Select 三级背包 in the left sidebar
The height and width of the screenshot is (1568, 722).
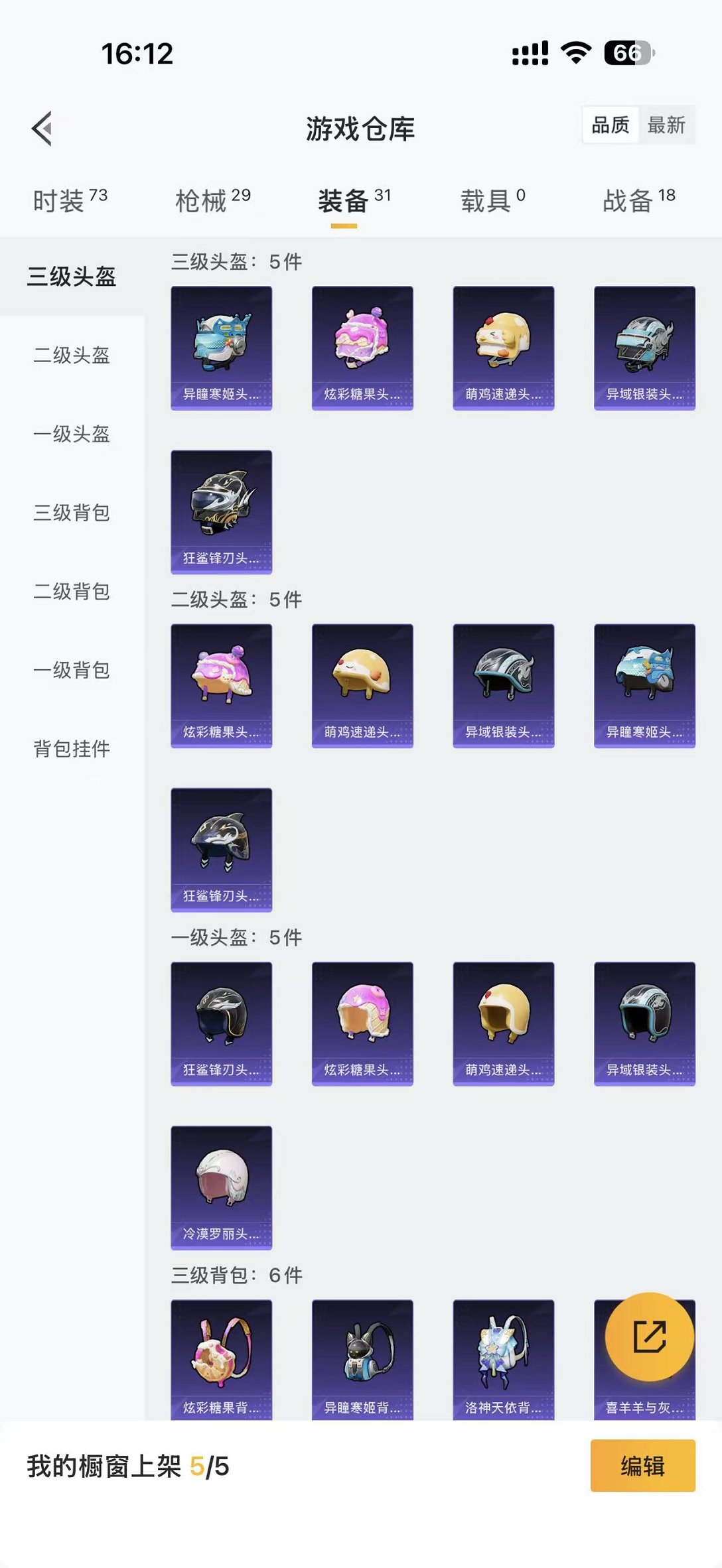(x=71, y=513)
